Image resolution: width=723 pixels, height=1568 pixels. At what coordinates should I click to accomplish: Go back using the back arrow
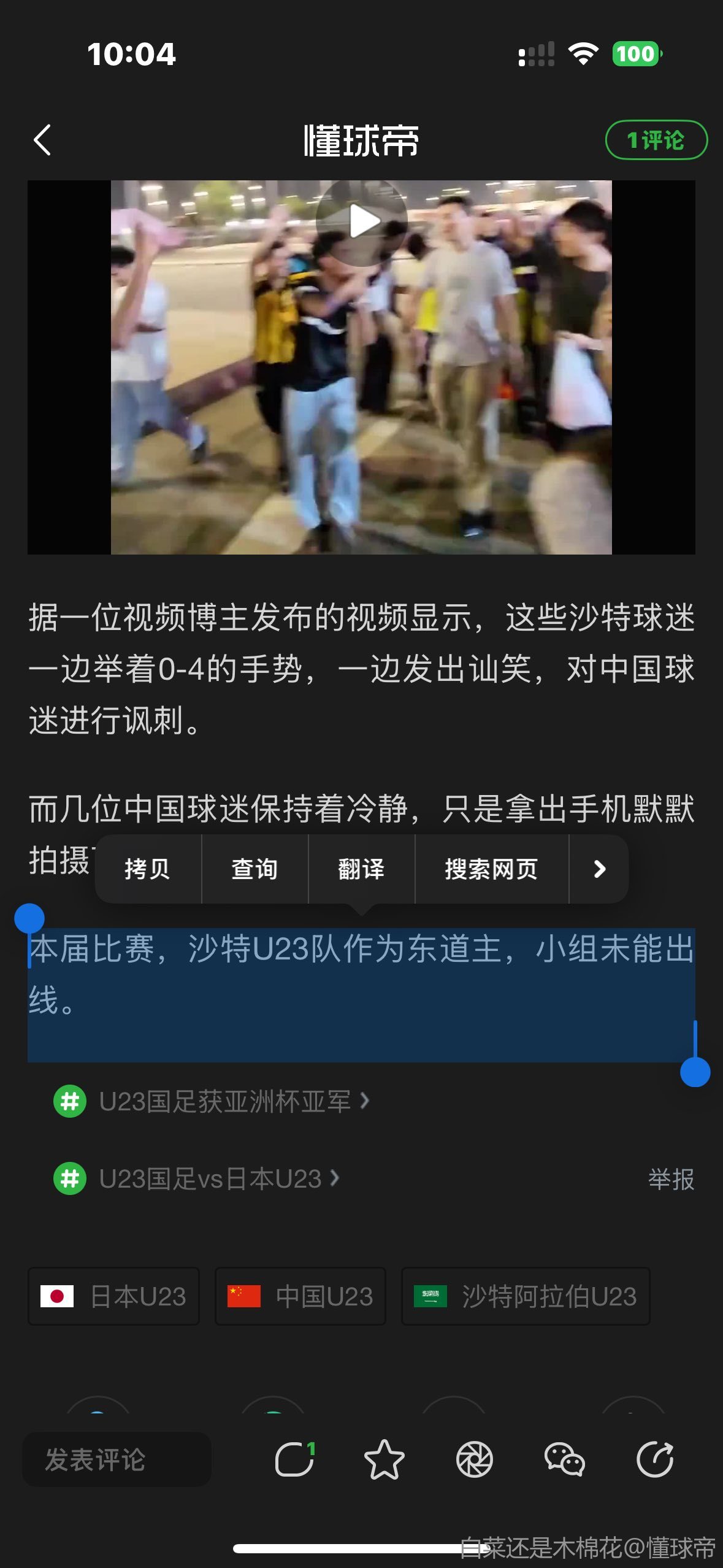(x=42, y=140)
